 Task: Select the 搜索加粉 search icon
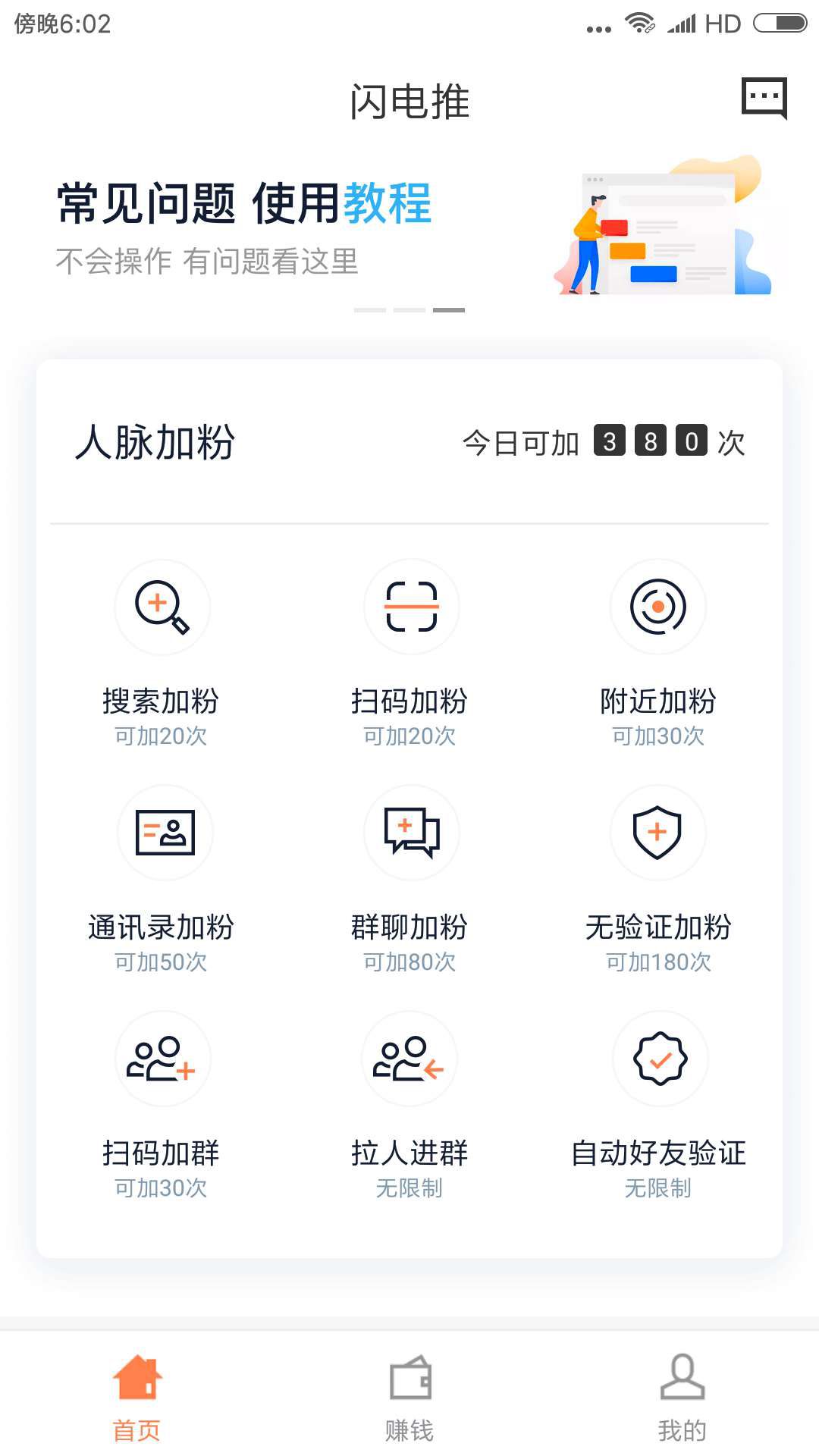tap(162, 607)
